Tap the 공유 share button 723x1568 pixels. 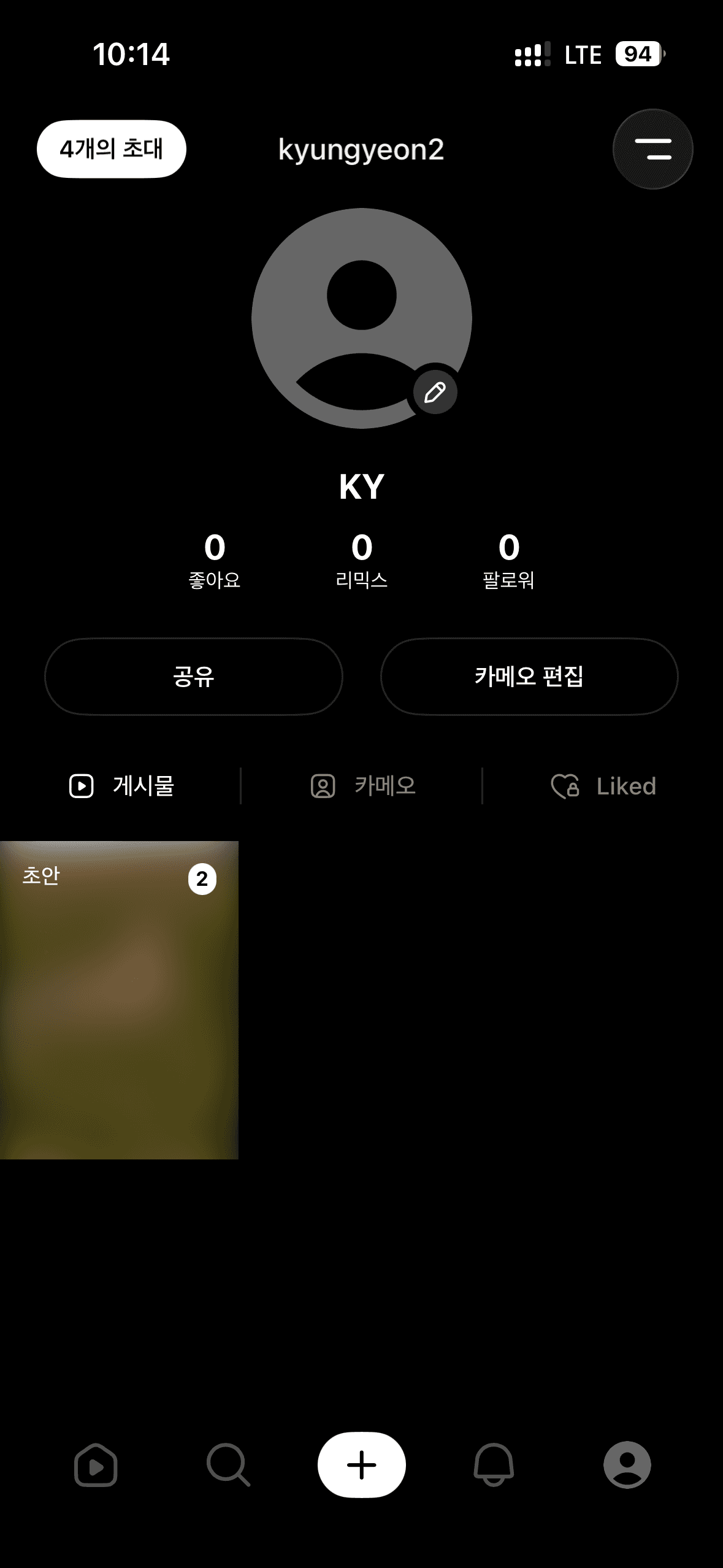[193, 677]
